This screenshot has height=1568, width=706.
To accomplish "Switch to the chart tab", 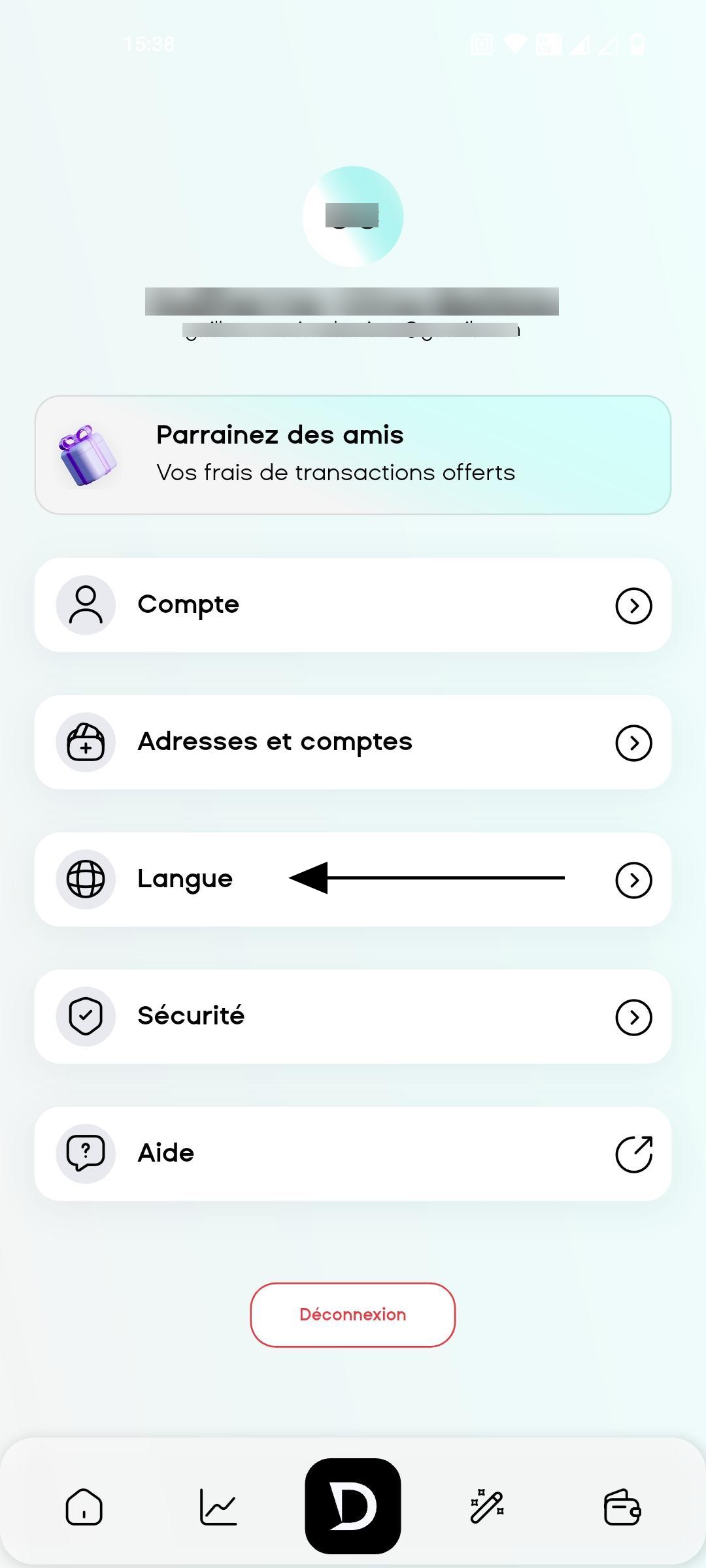I will pos(218,1507).
